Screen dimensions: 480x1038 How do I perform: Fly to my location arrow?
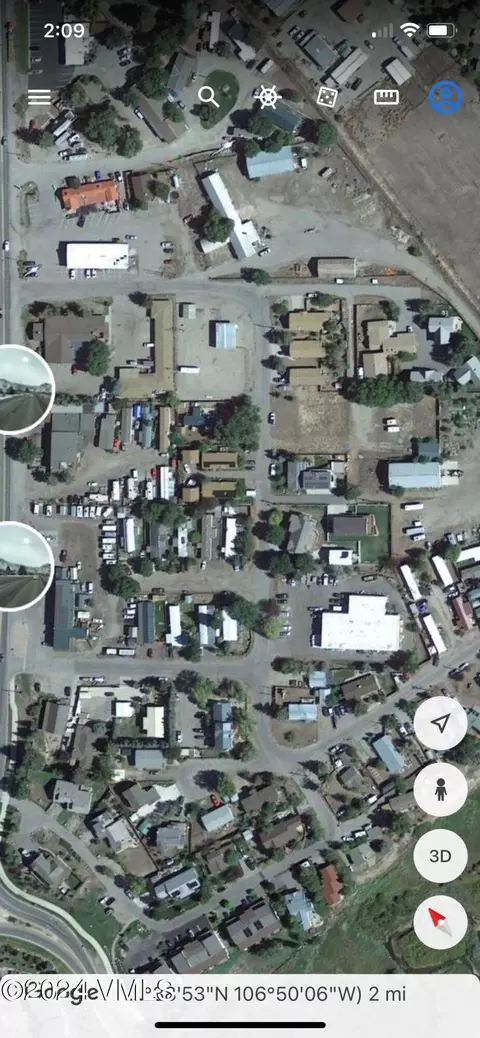tap(440, 723)
